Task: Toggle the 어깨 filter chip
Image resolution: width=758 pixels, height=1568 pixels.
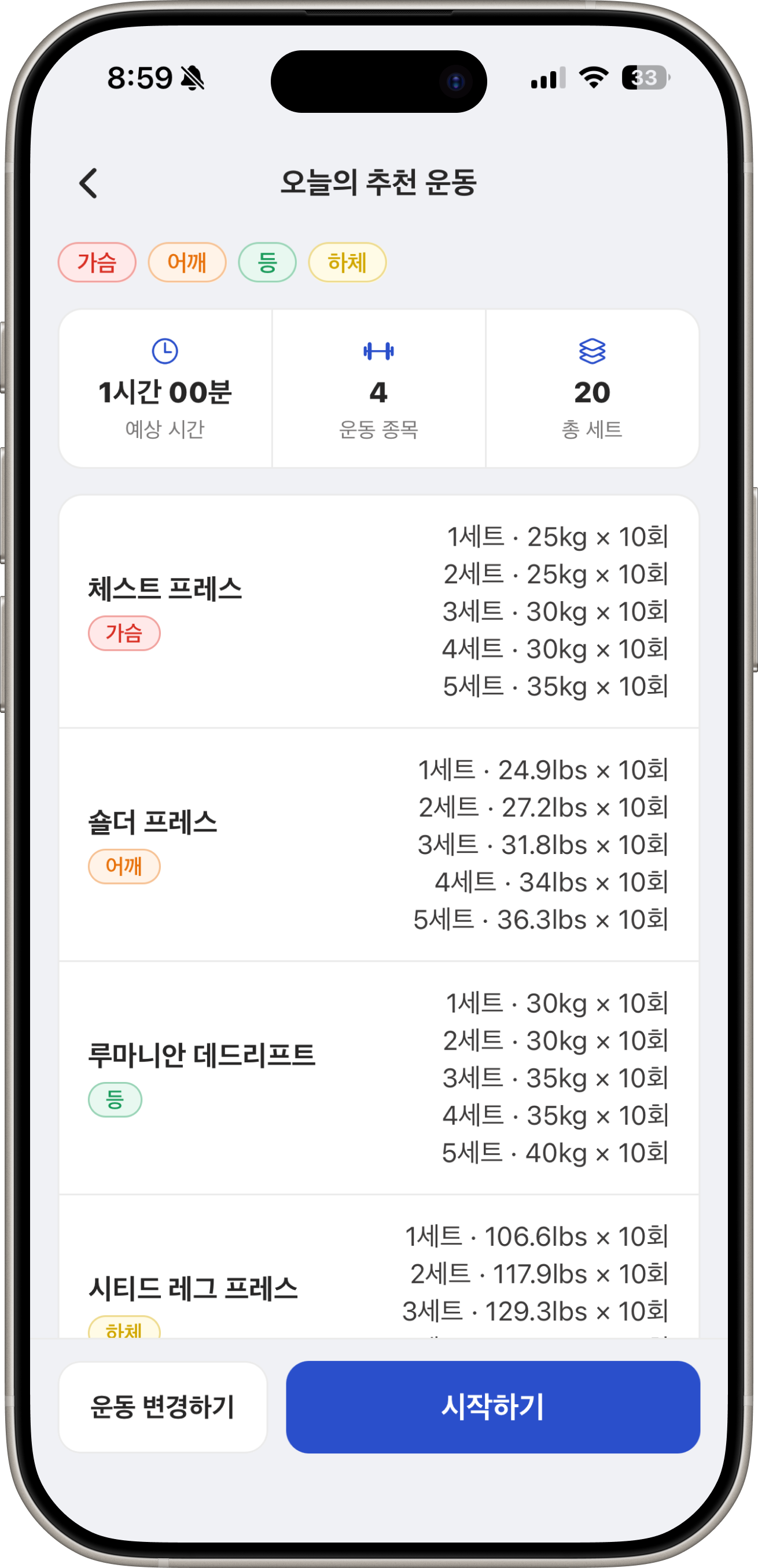Action: click(x=187, y=262)
